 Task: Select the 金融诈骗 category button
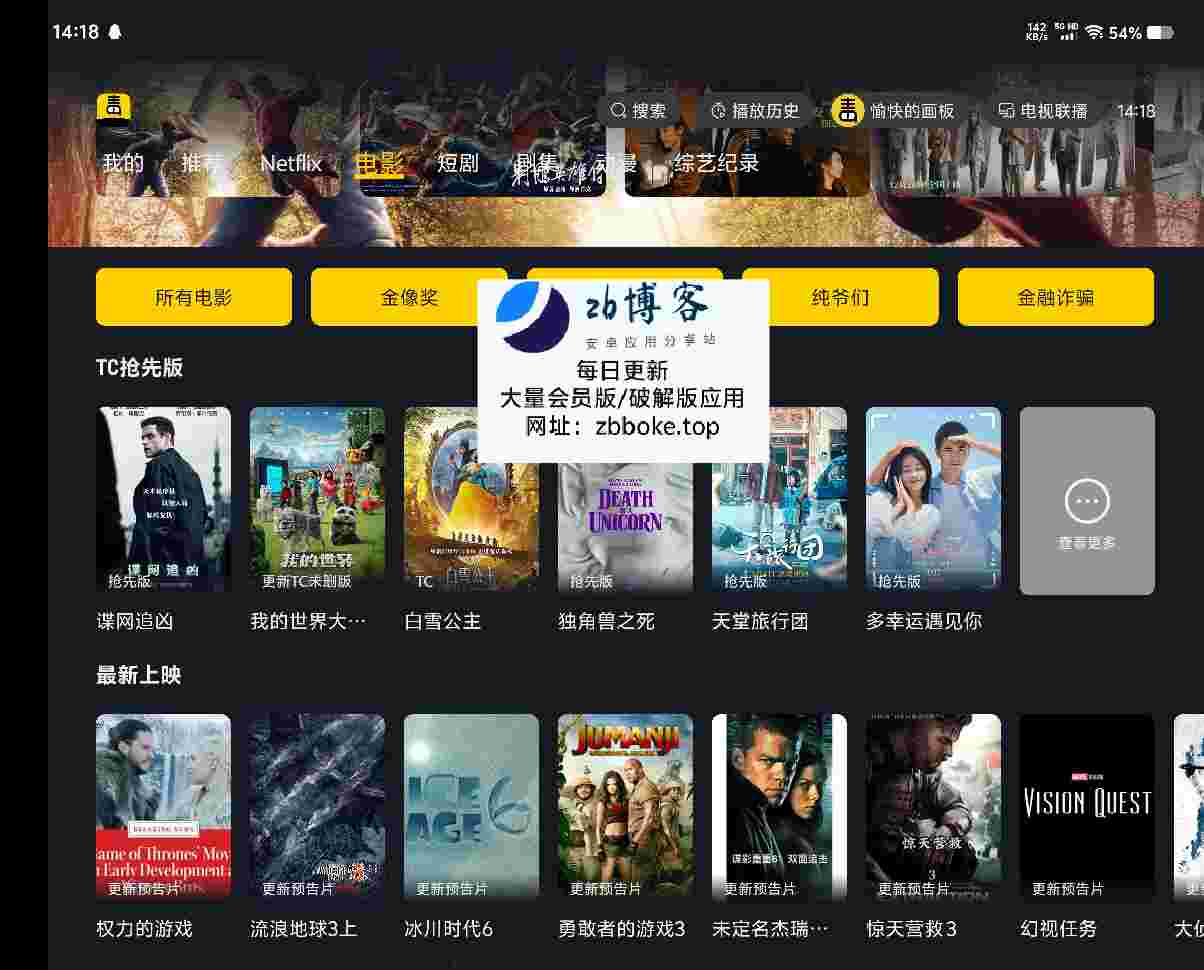pos(1055,297)
